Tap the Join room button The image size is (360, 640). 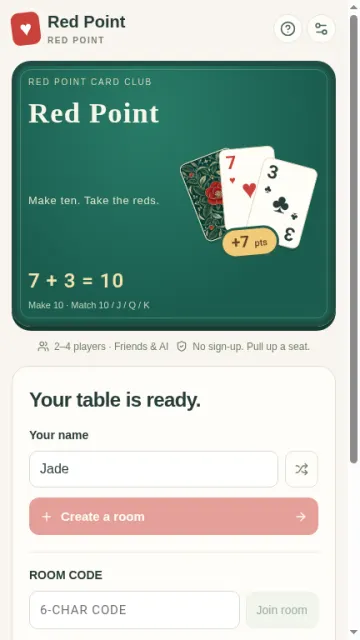(282, 610)
